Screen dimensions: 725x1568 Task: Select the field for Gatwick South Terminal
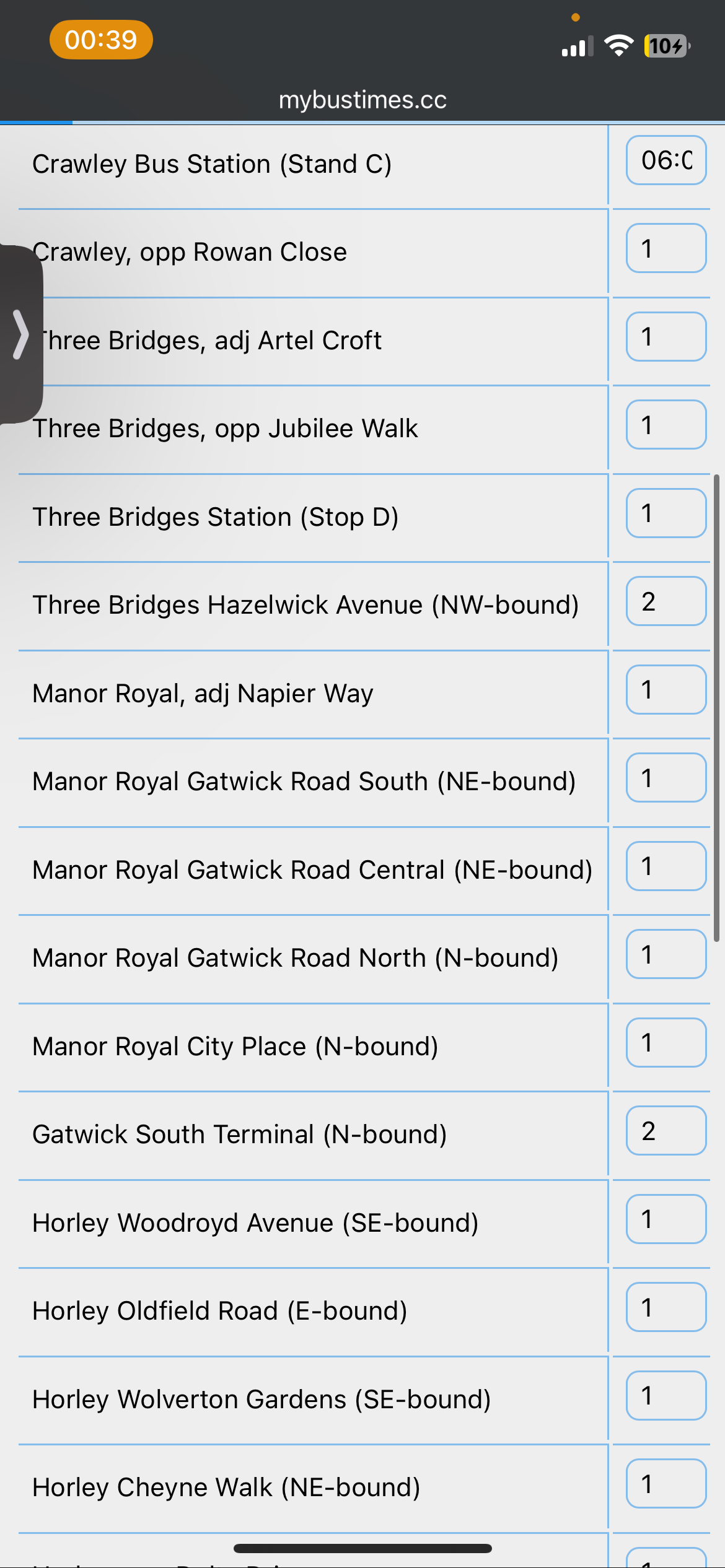tap(666, 1131)
